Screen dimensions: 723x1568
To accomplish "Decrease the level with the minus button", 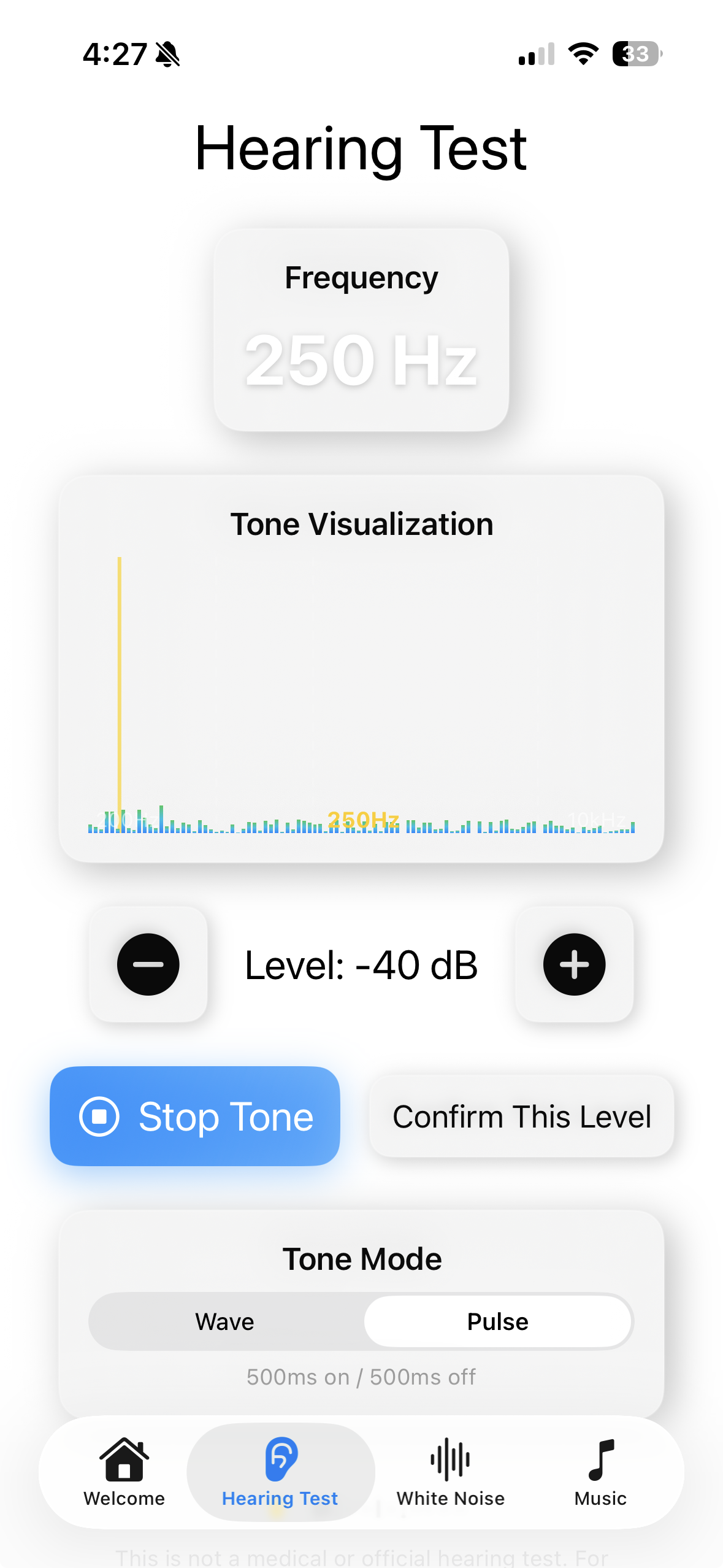I will click(148, 964).
